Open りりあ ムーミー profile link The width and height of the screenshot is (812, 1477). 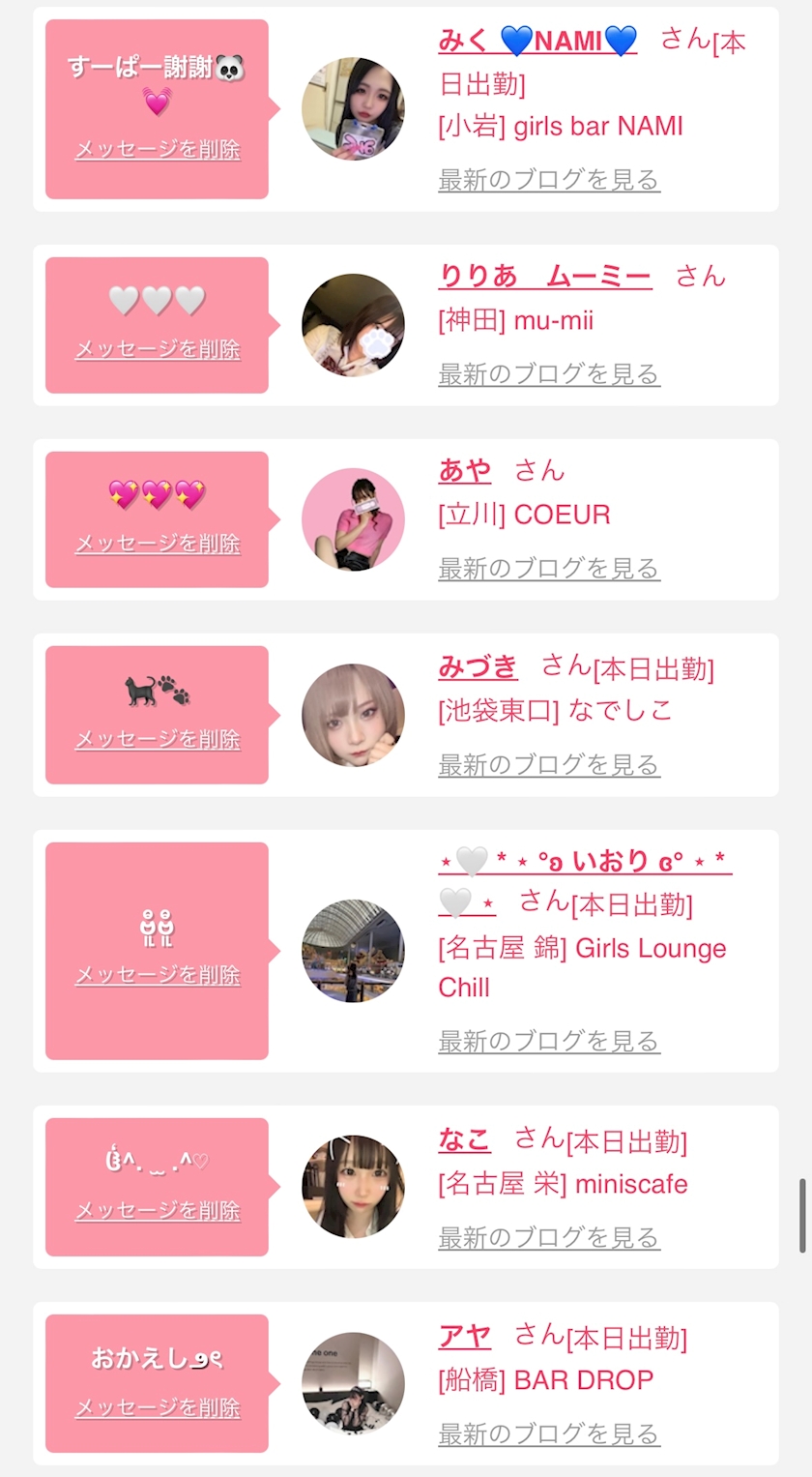pos(544,277)
